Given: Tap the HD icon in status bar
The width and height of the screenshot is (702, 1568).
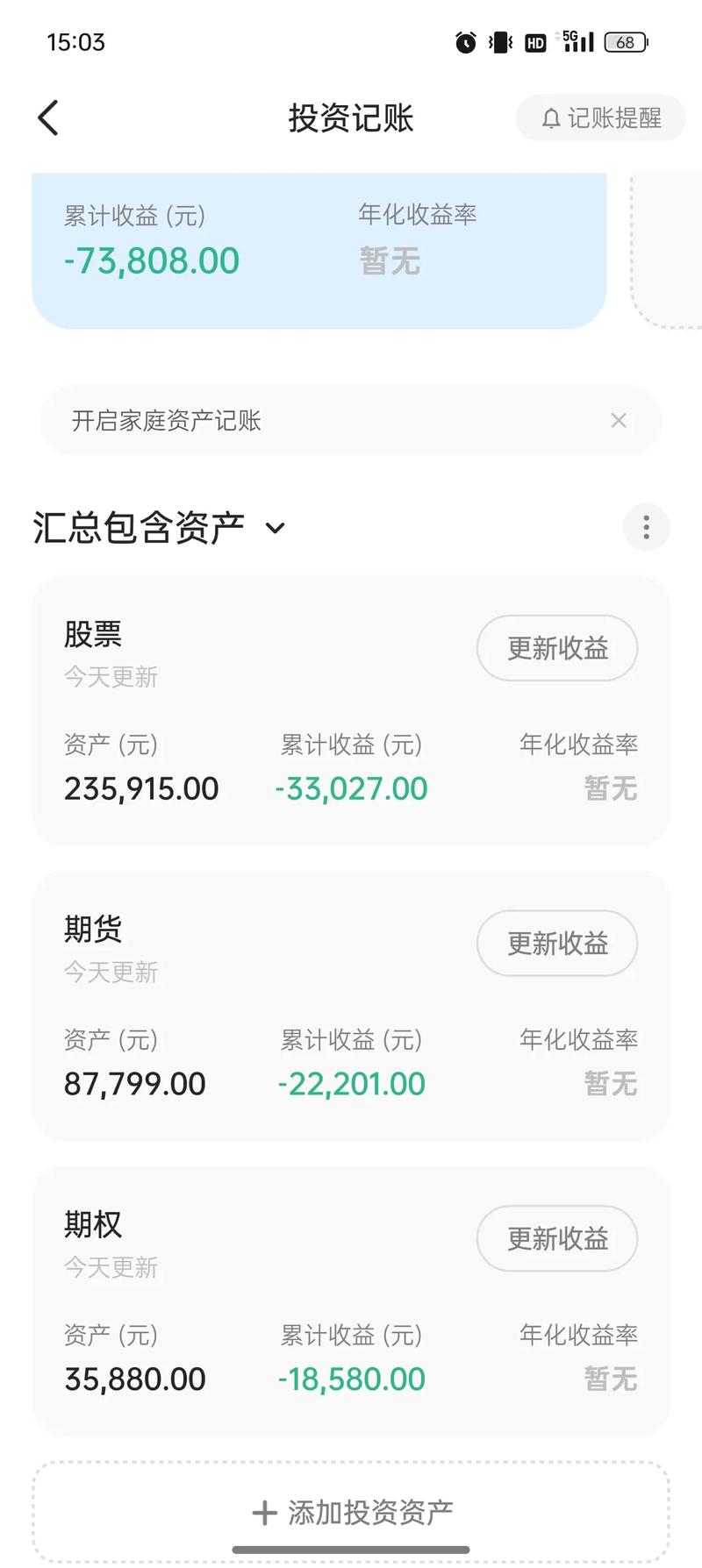Looking at the screenshot, I should coord(537,41).
